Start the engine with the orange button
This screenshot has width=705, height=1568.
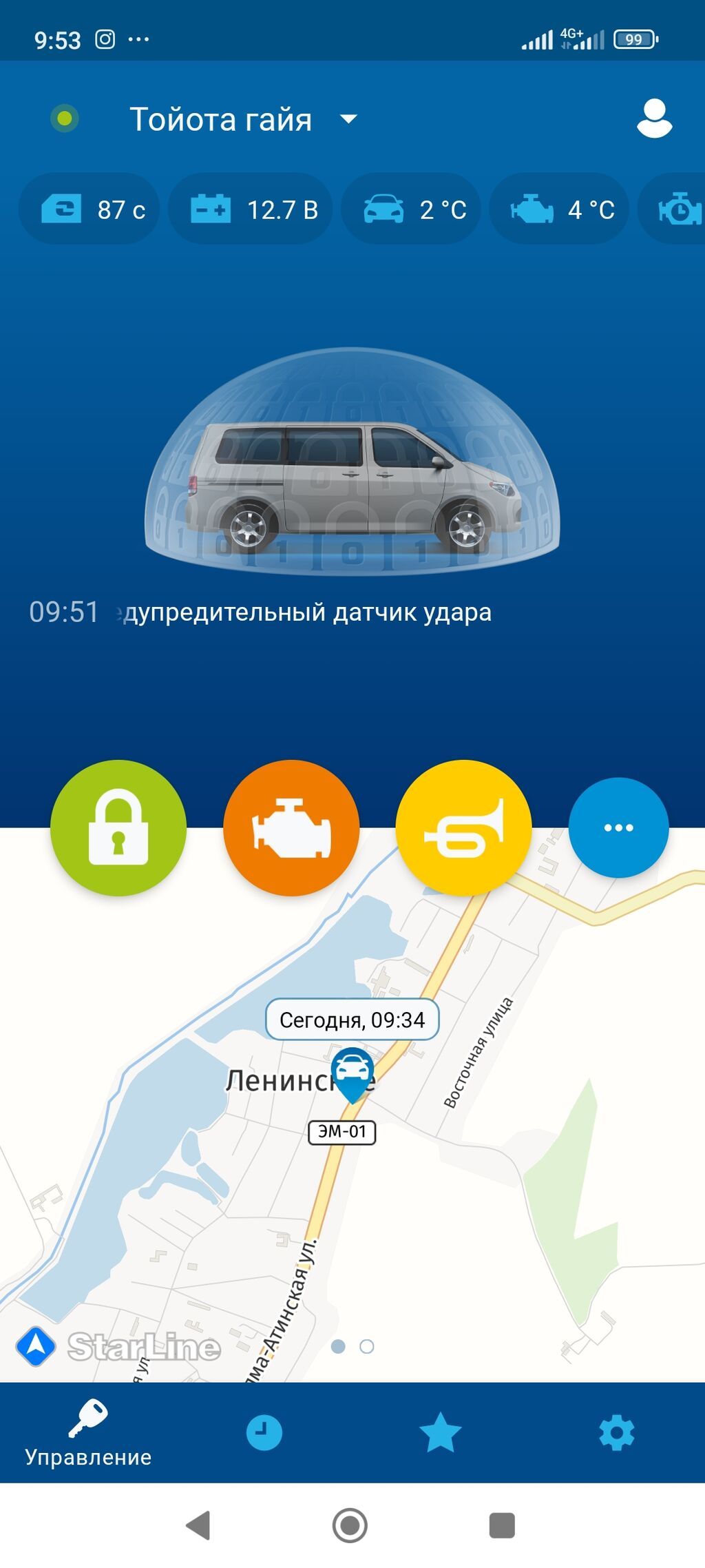coord(291,827)
